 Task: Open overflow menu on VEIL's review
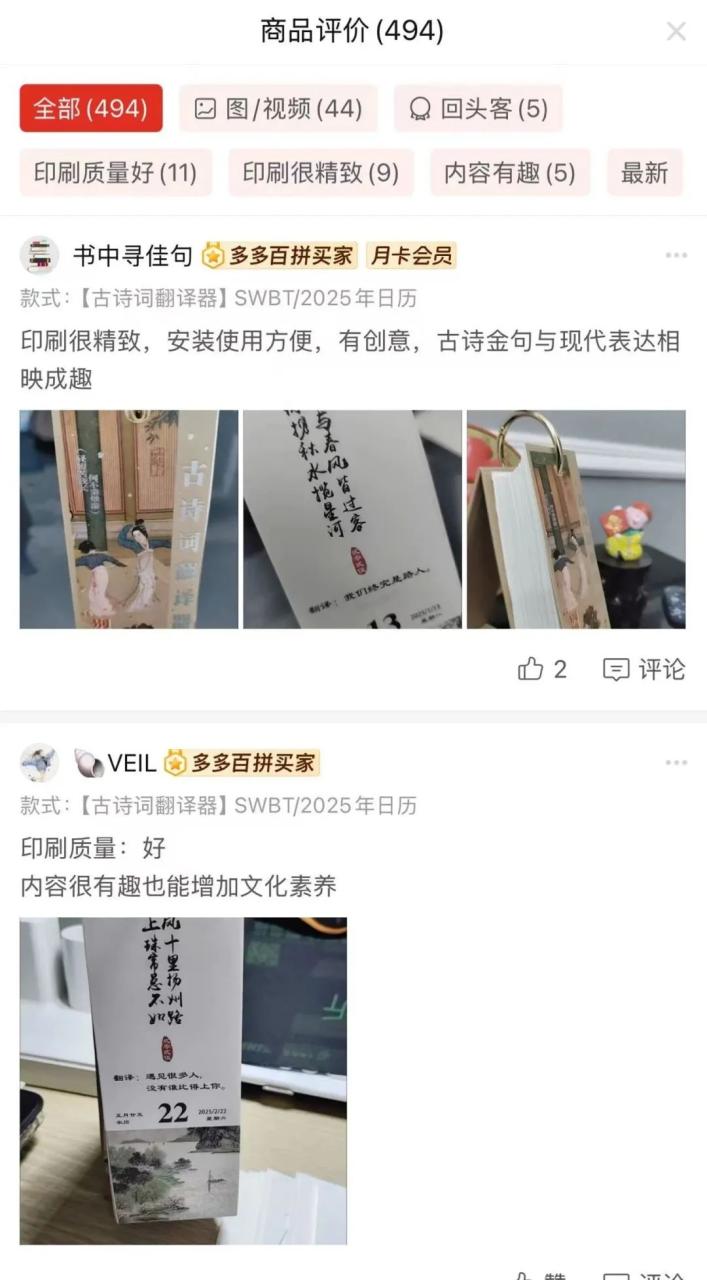click(676, 763)
